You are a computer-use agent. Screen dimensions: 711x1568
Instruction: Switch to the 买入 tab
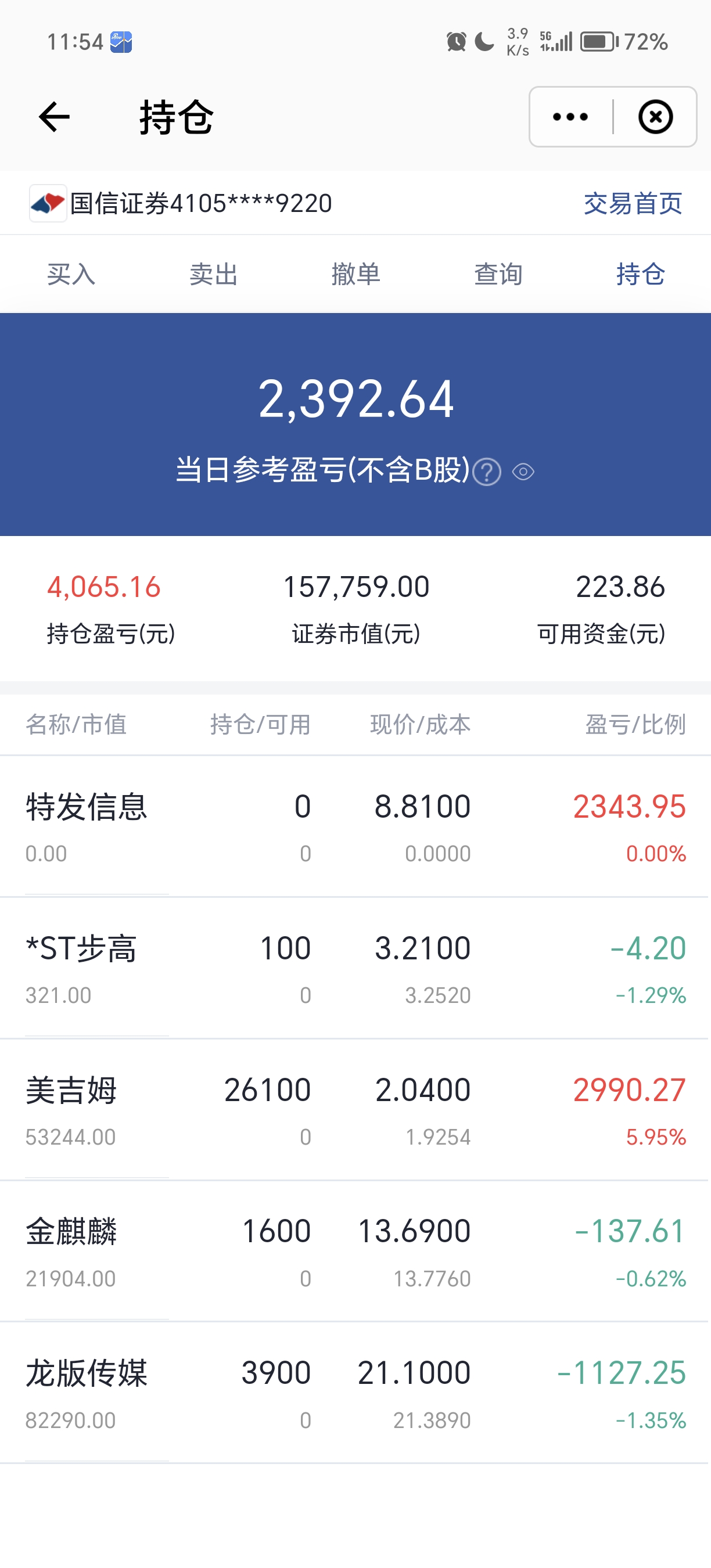coord(71,274)
